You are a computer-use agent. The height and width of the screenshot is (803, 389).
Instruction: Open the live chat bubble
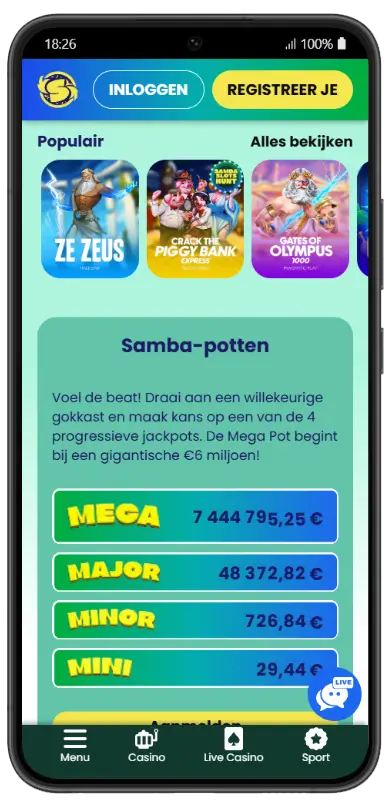tap(335, 694)
